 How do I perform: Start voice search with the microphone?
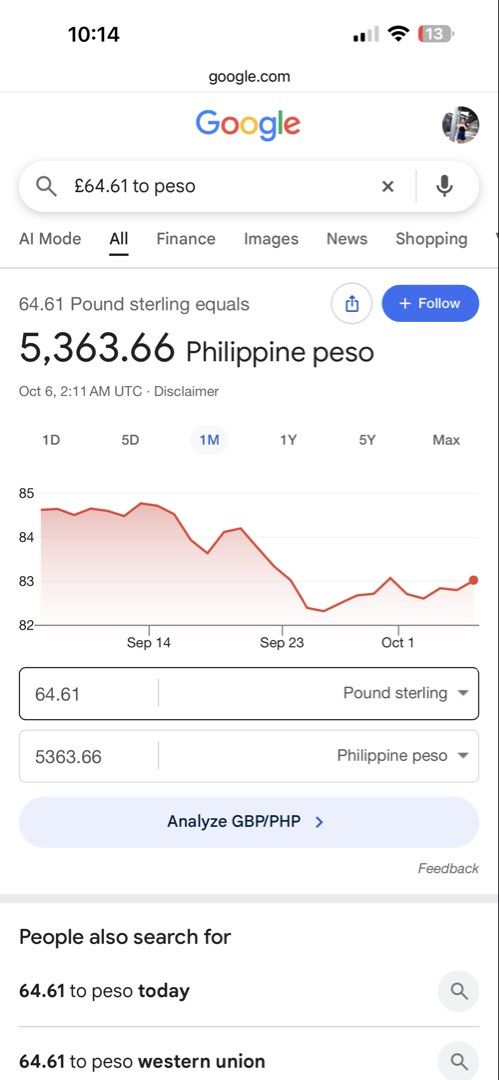(445, 186)
